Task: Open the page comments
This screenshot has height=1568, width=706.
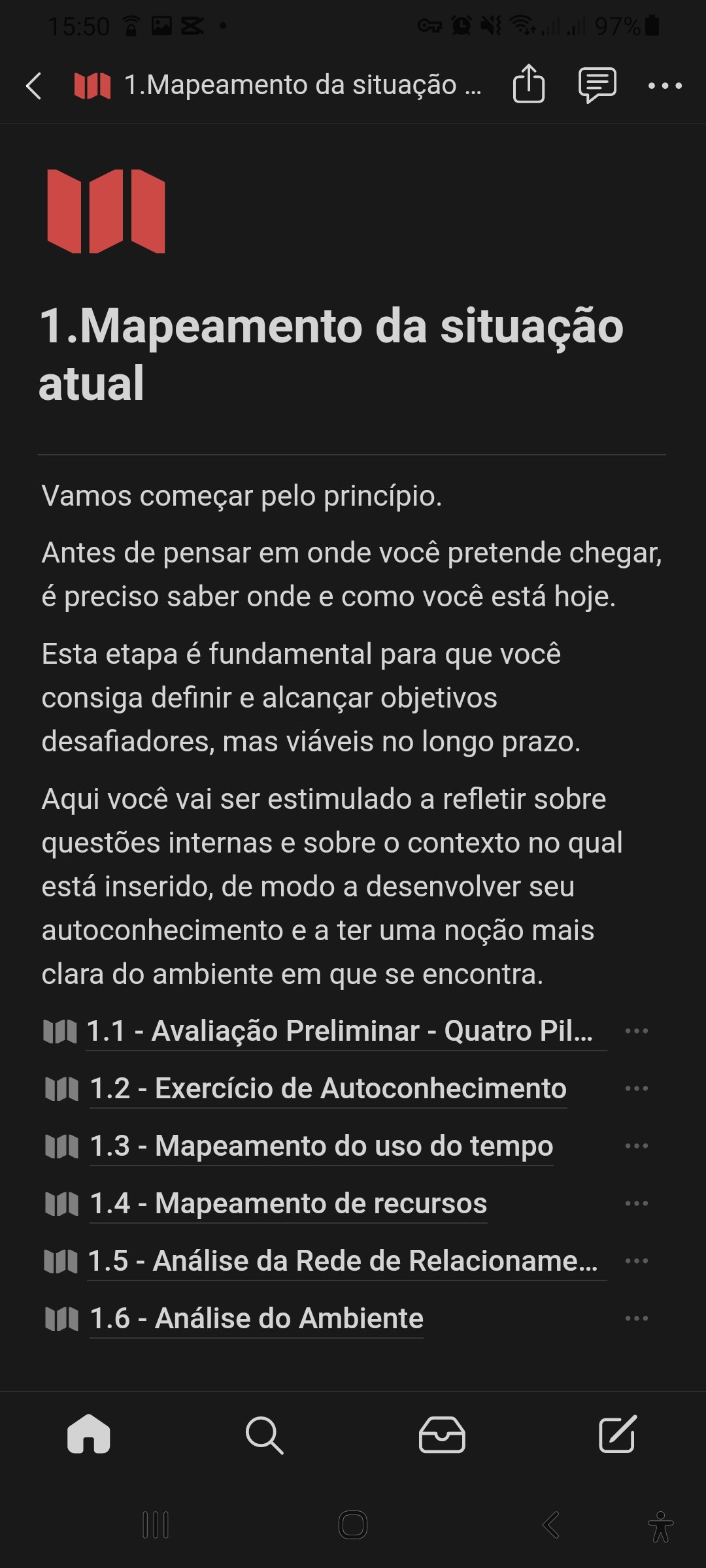Action: pos(597,85)
